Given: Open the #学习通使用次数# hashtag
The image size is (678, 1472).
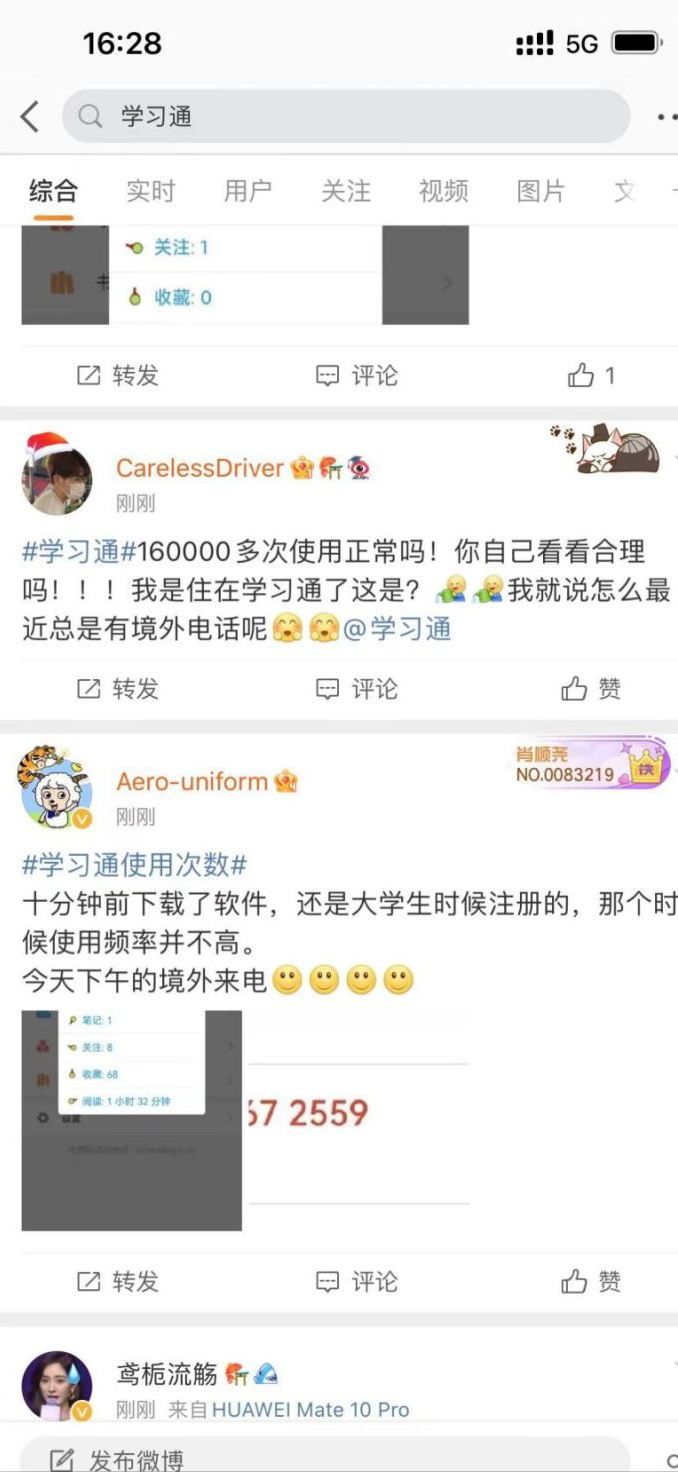Looking at the screenshot, I should [x=134, y=865].
